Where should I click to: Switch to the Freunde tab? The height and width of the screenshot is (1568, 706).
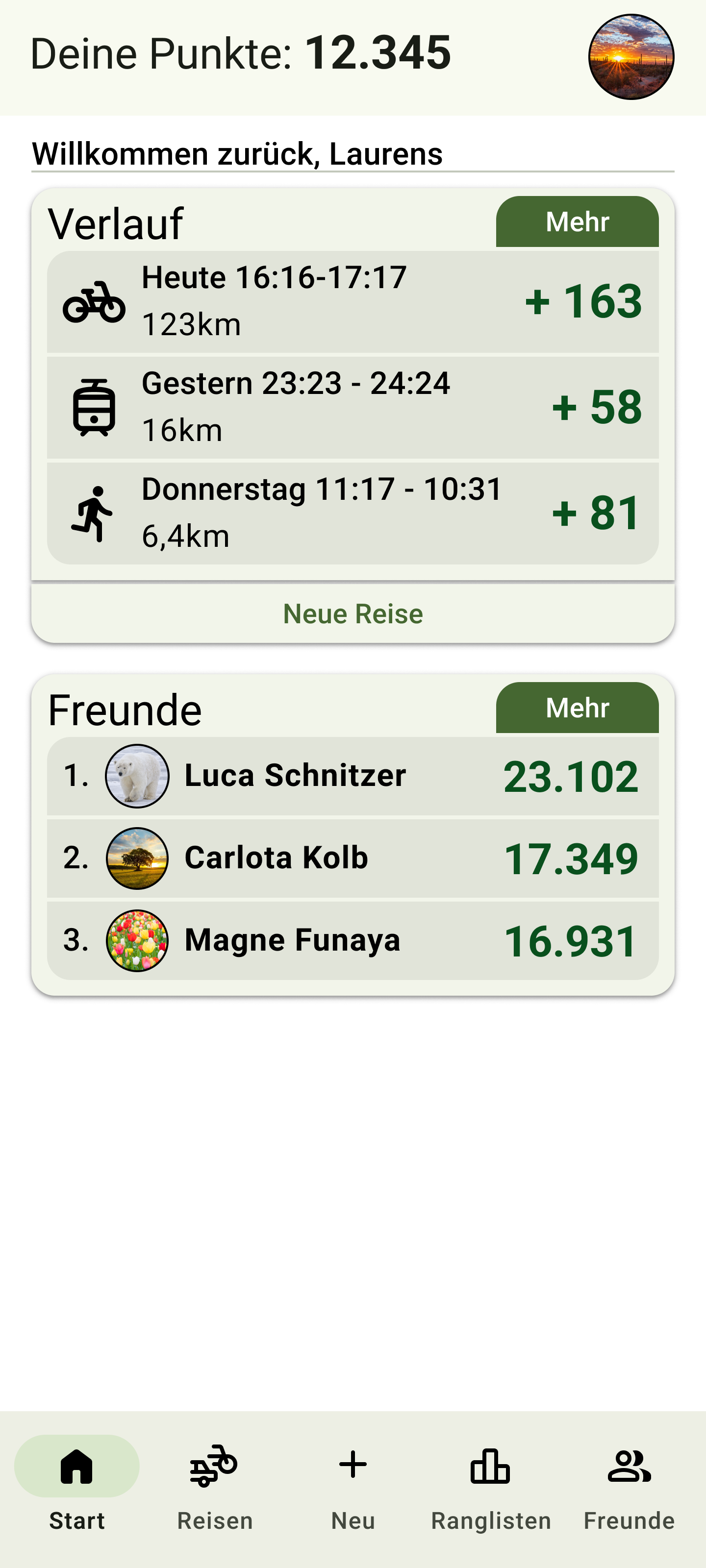[629, 1484]
